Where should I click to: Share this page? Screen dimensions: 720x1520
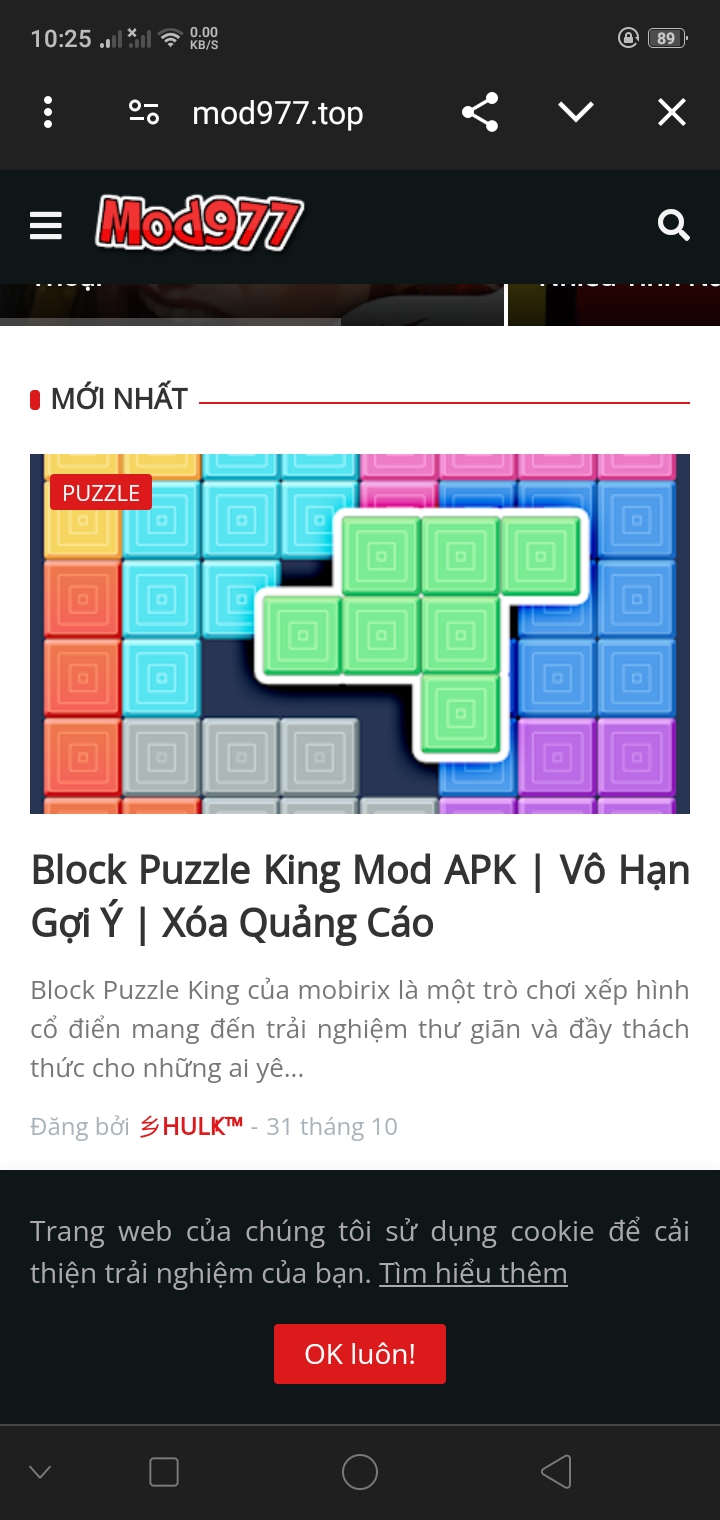[x=480, y=113]
